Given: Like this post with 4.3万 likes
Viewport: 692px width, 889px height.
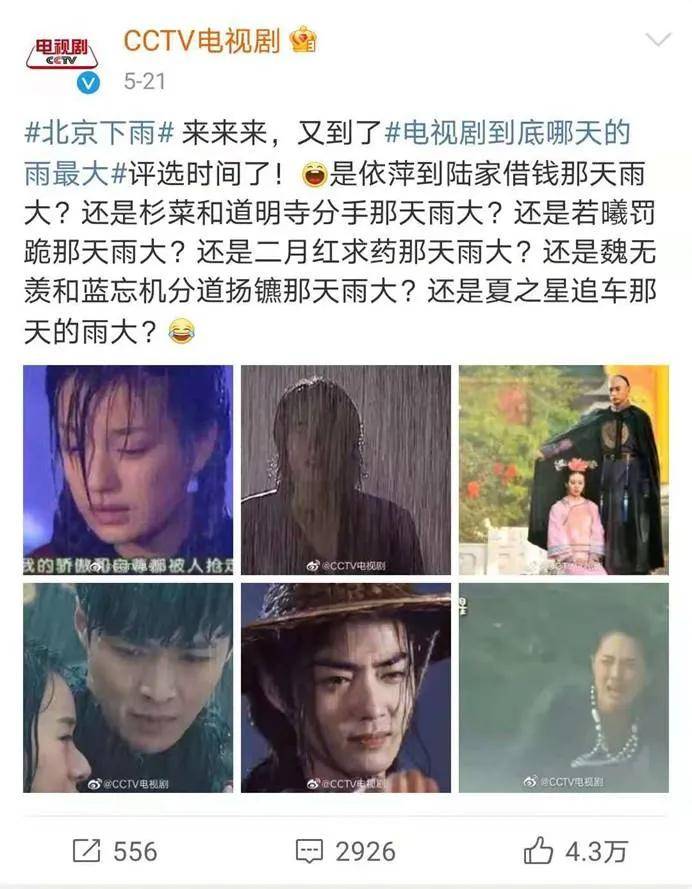Looking at the screenshot, I should 575,850.
